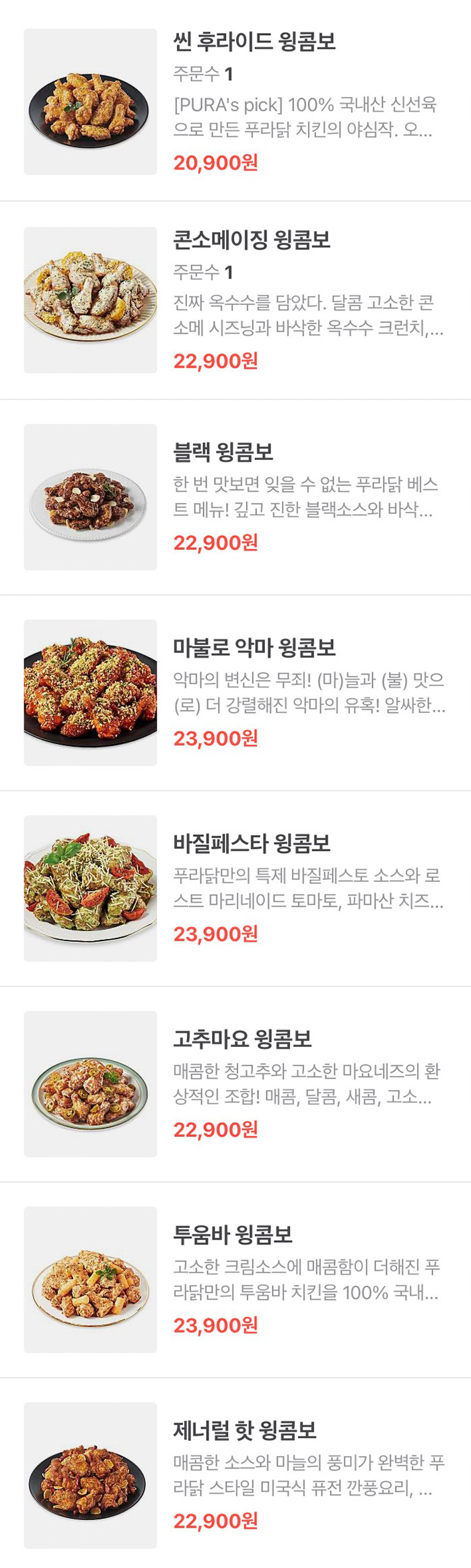Select the 제너럴 핫 윙콤보 item
This screenshot has height=1568, width=471.
245,1430
